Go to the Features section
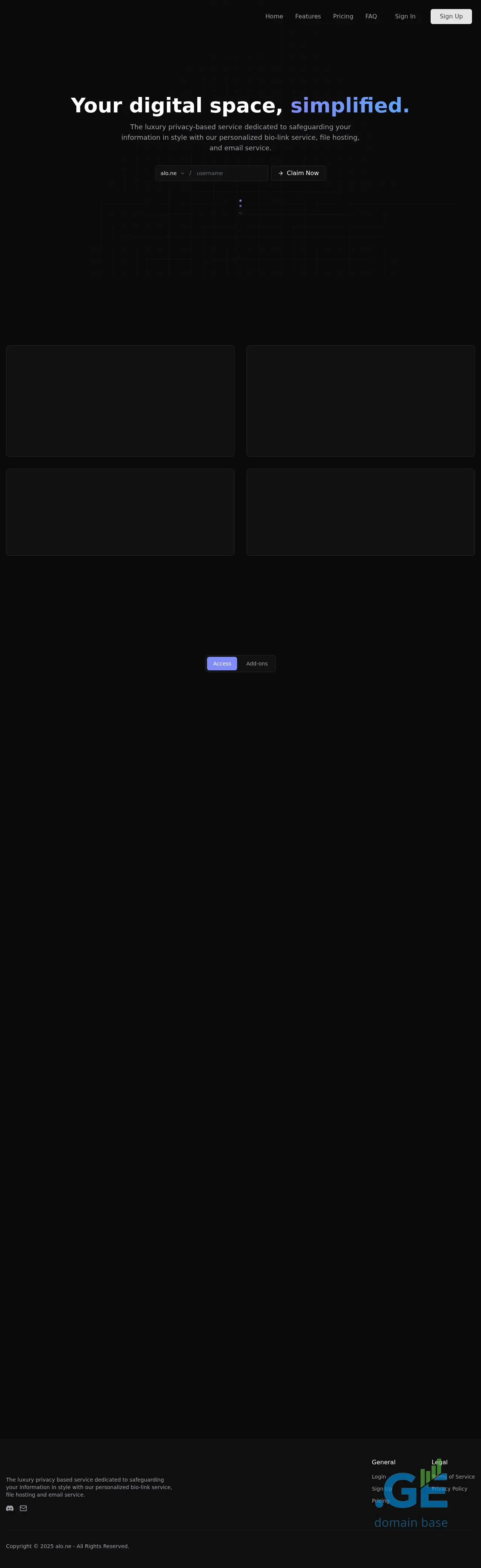This screenshot has width=481, height=1568. pos(307,17)
